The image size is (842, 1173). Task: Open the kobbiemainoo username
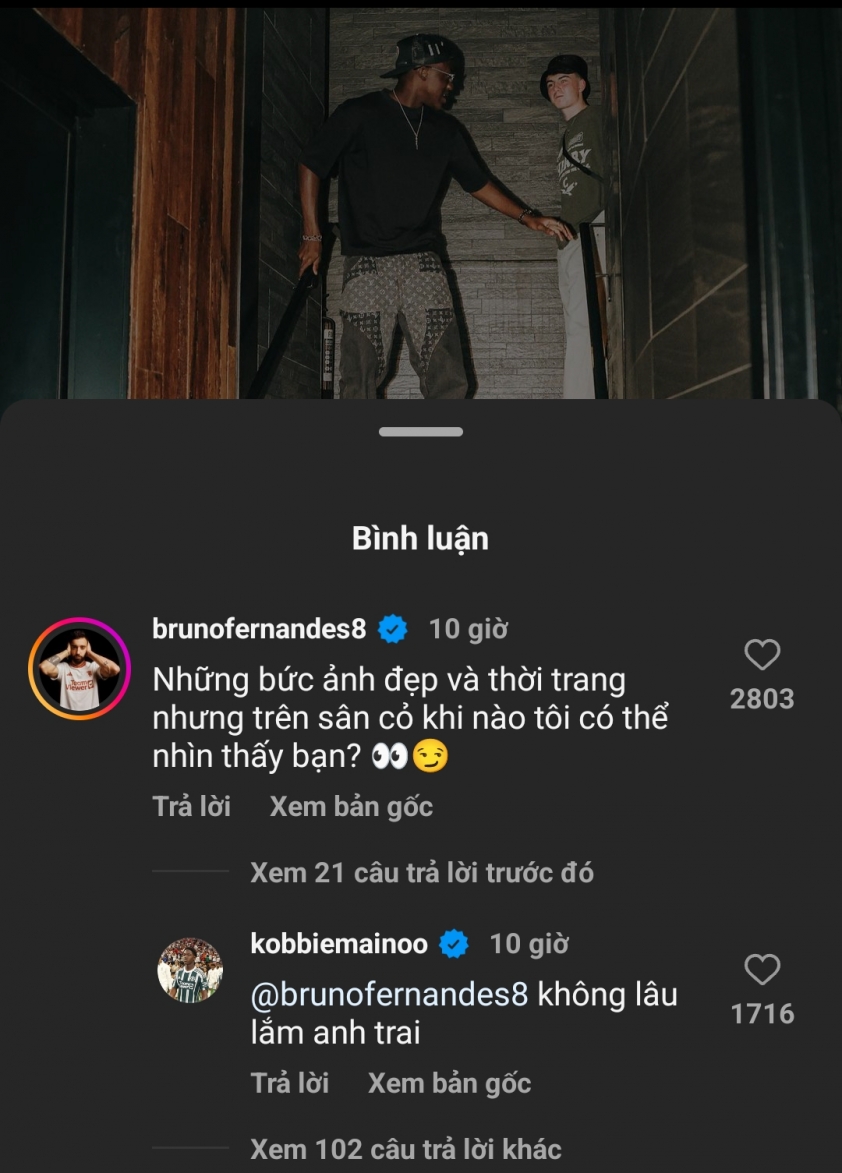(339, 944)
